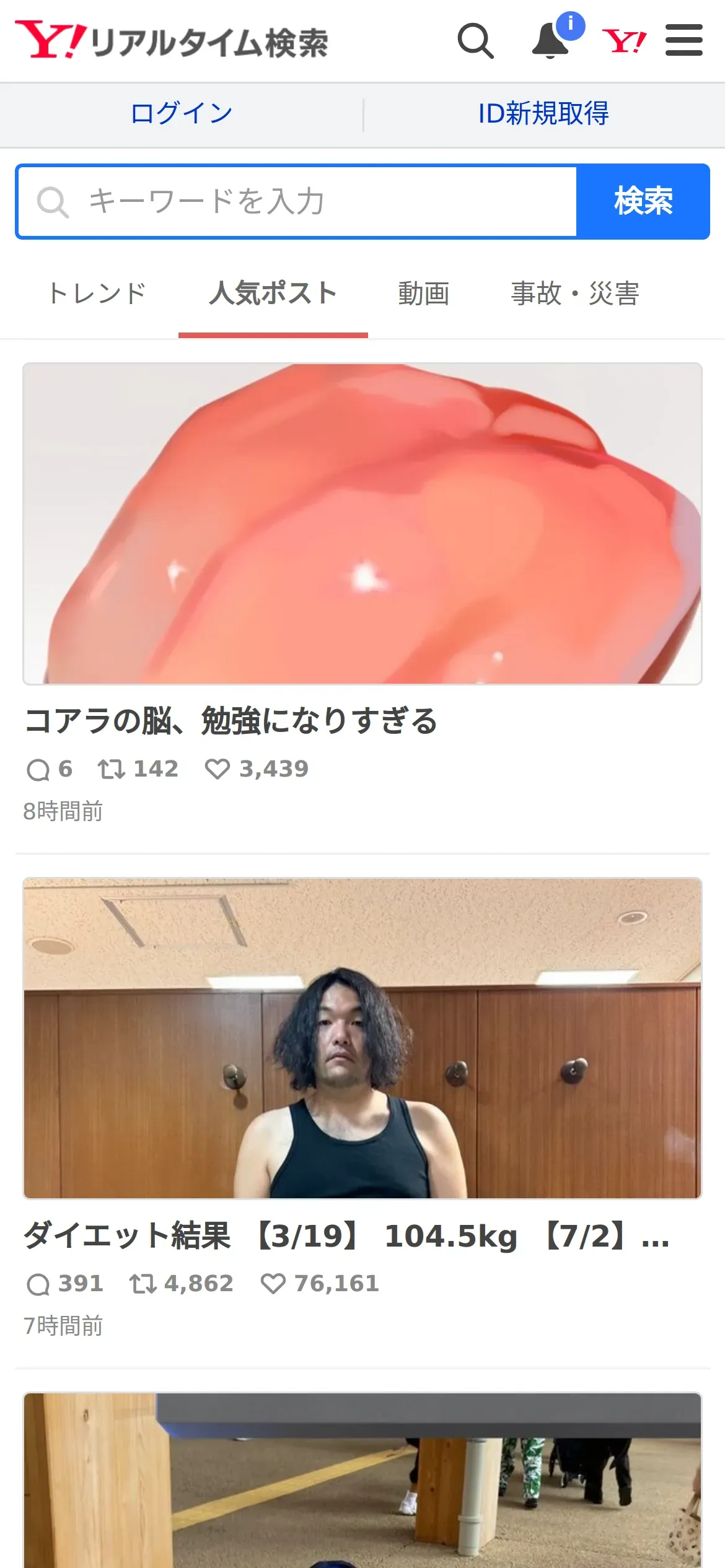Switch to the 動画 tab
725x1568 pixels.
(424, 294)
